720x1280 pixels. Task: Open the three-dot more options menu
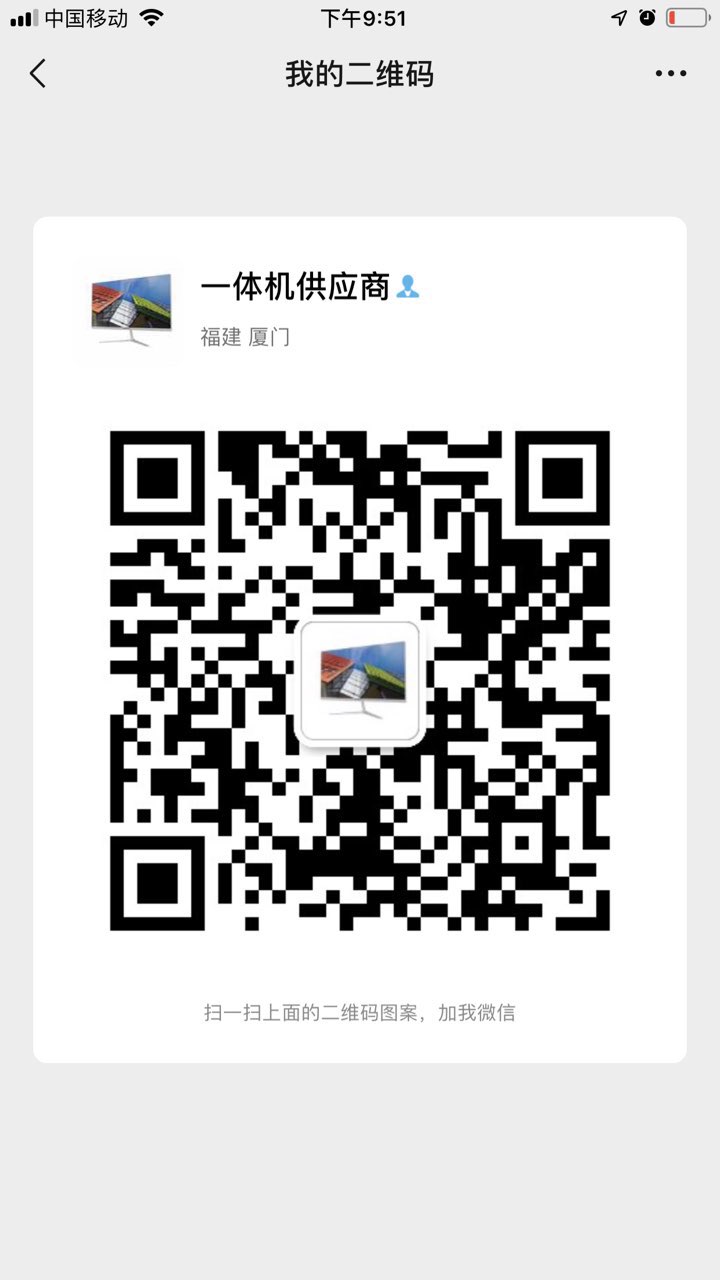click(x=670, y=73)
